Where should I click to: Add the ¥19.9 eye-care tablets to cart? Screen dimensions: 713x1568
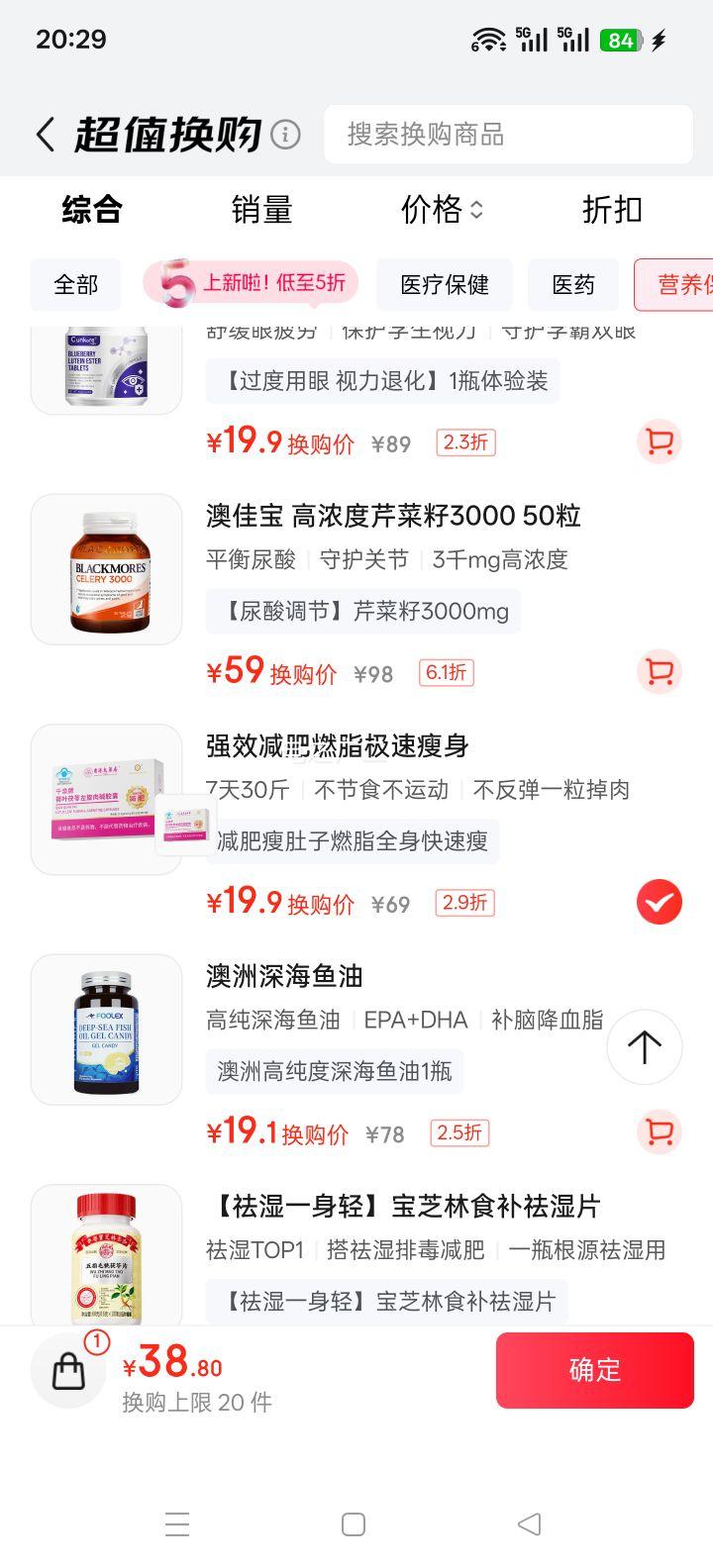660,441
